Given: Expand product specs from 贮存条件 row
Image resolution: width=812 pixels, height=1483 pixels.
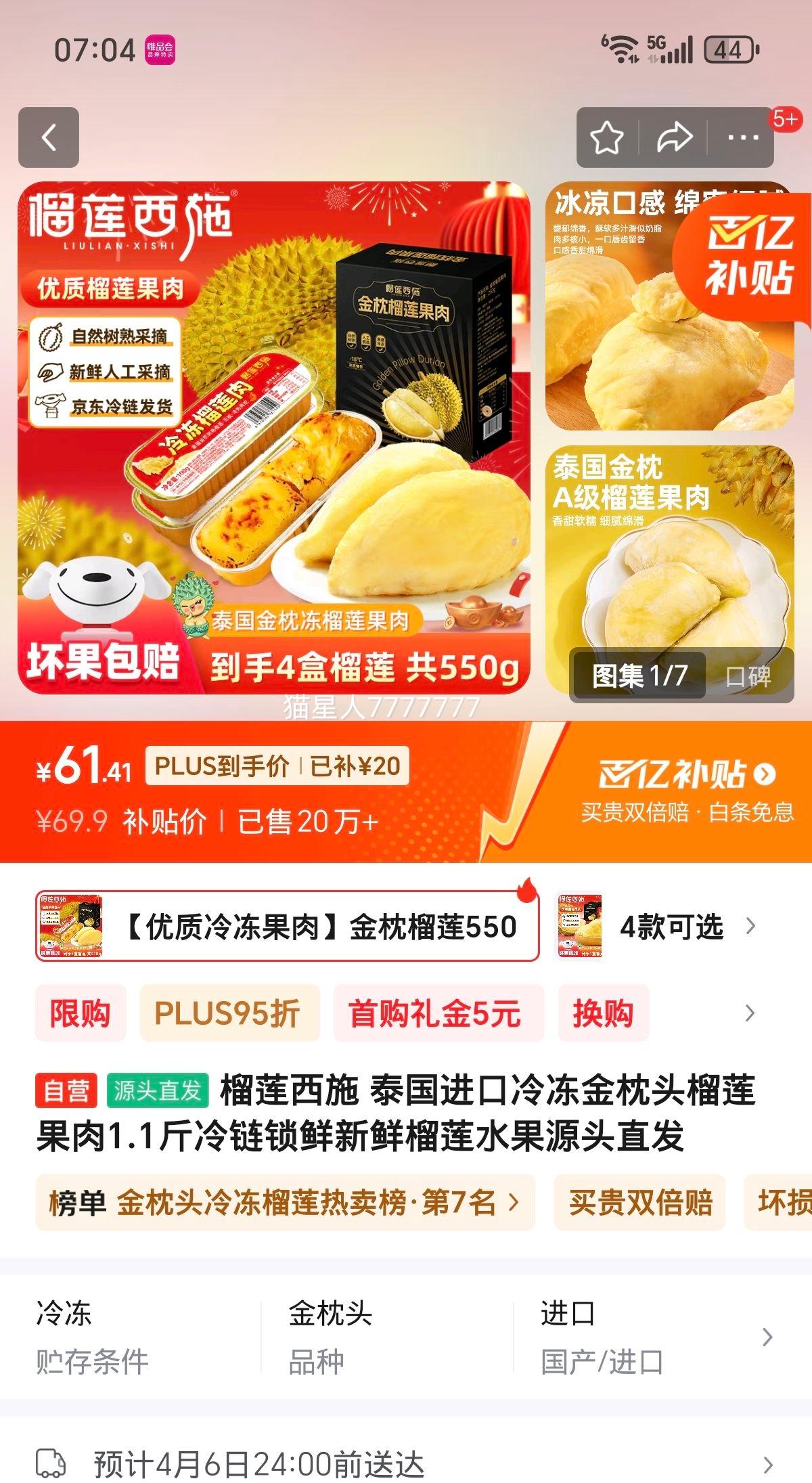Looking at the screenshot, I should point(767,1337).
